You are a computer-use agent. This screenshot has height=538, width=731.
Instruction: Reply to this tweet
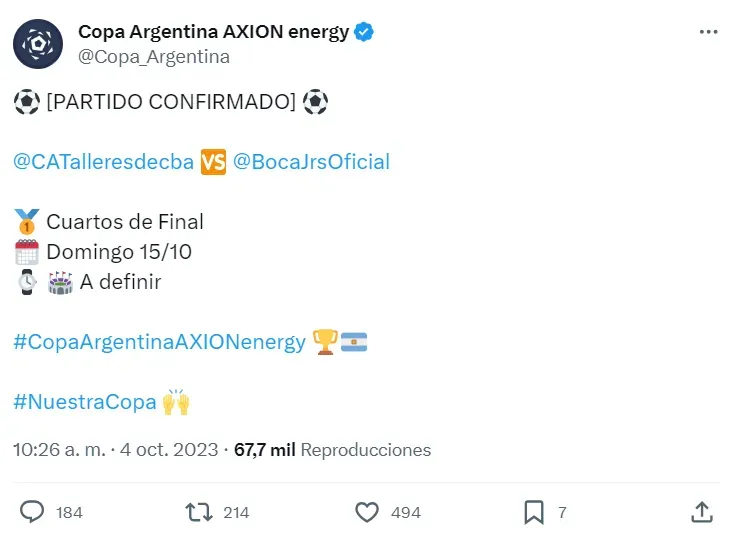click(x=33, y=512)
